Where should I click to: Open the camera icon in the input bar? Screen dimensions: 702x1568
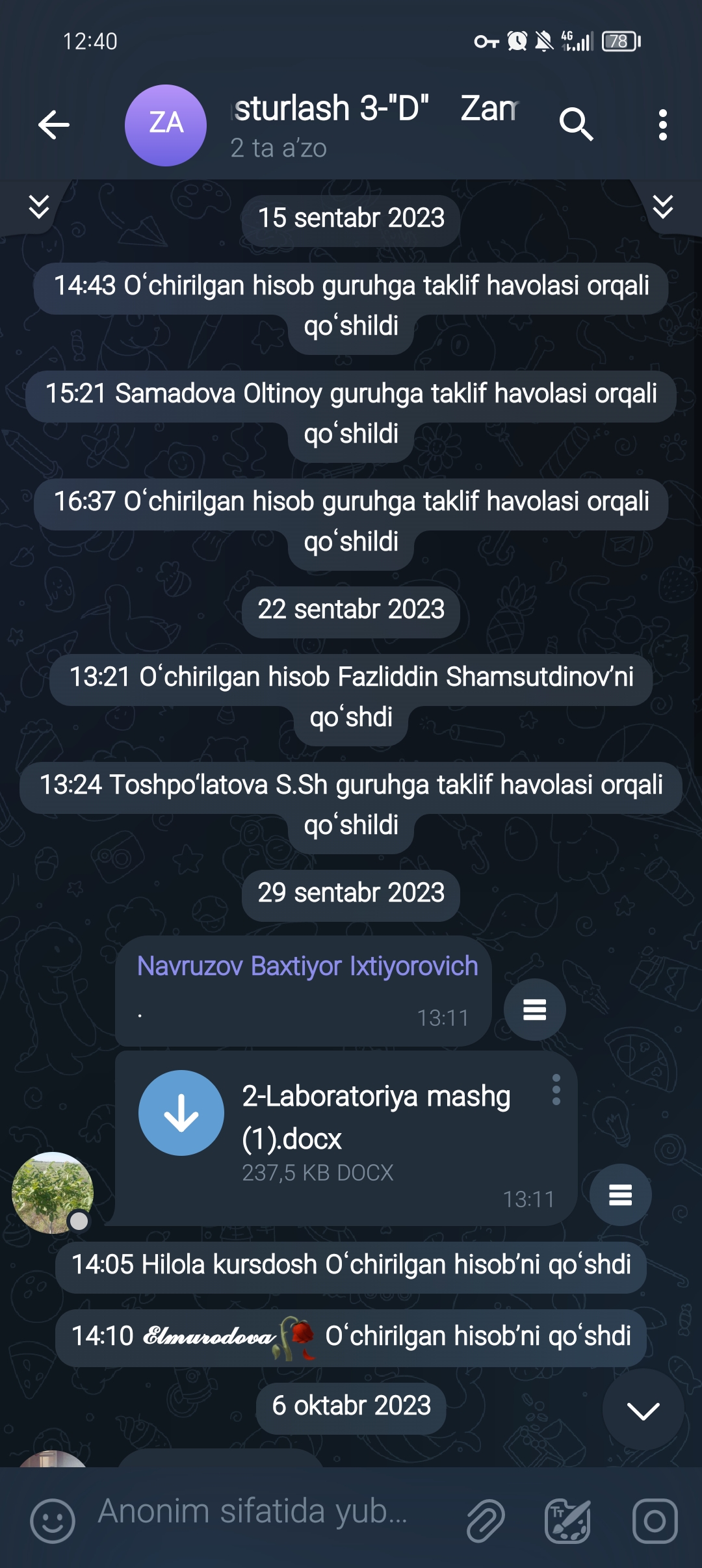[655, 1521]
